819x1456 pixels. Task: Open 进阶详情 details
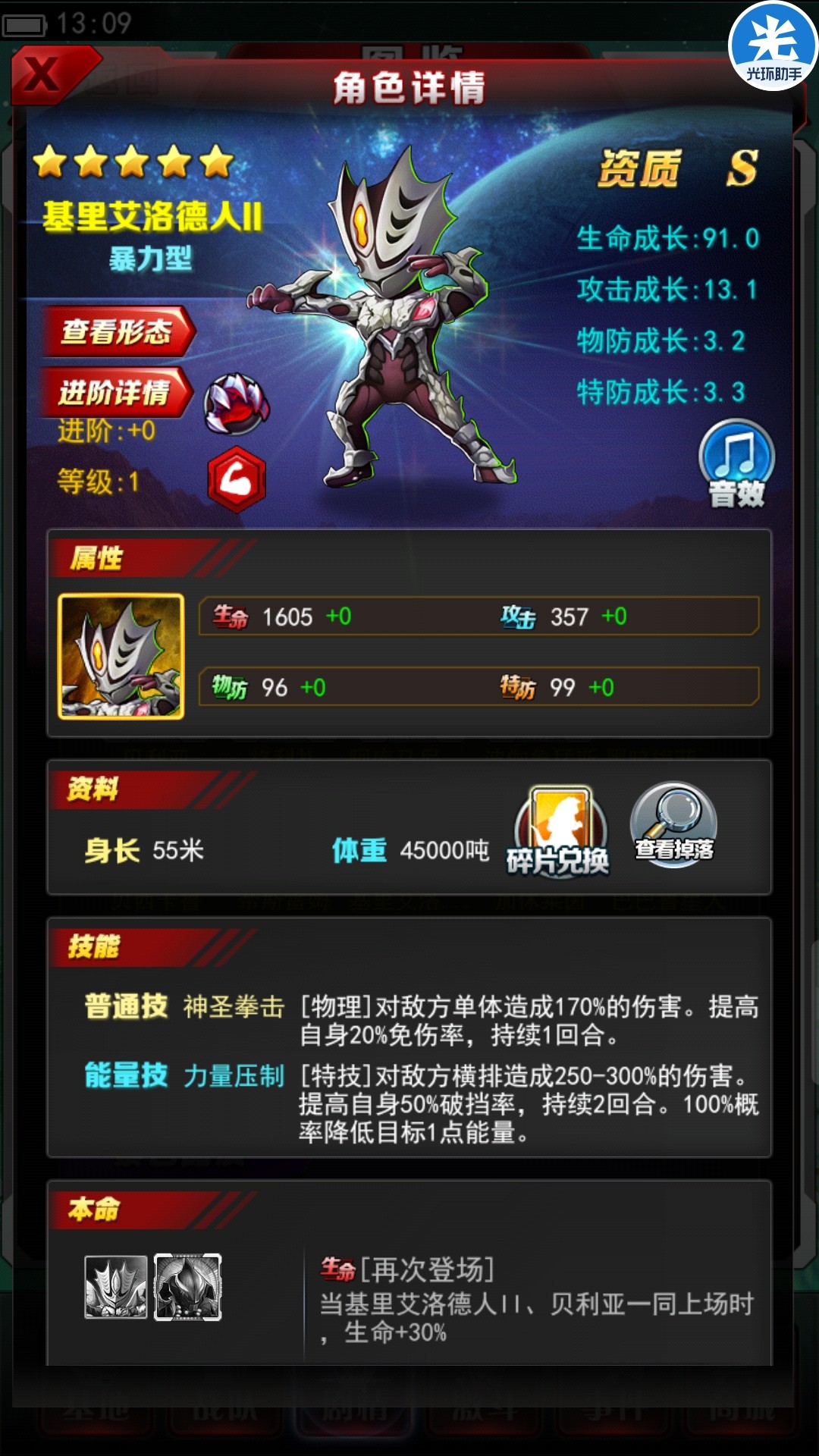[x=115, y=392]
